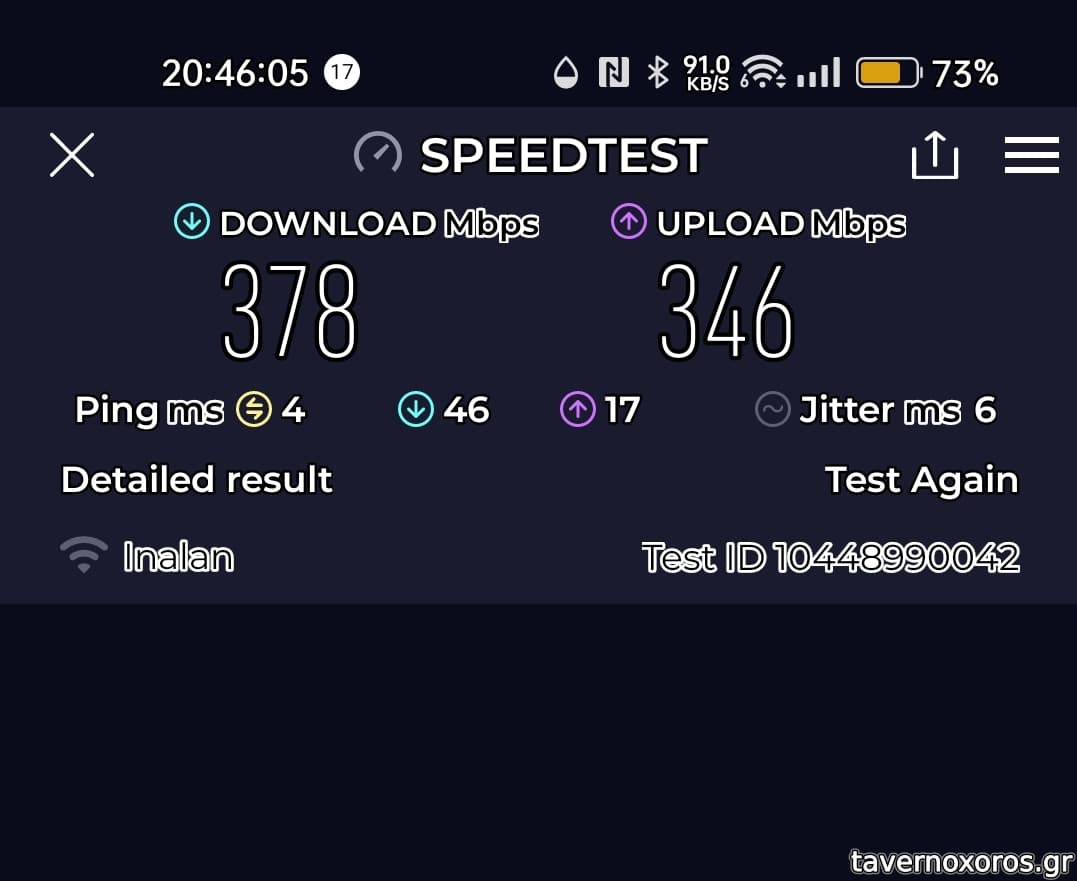The image size is (1077, 881).
Task: Open the hamburger menu
Action: [1031, 155]
